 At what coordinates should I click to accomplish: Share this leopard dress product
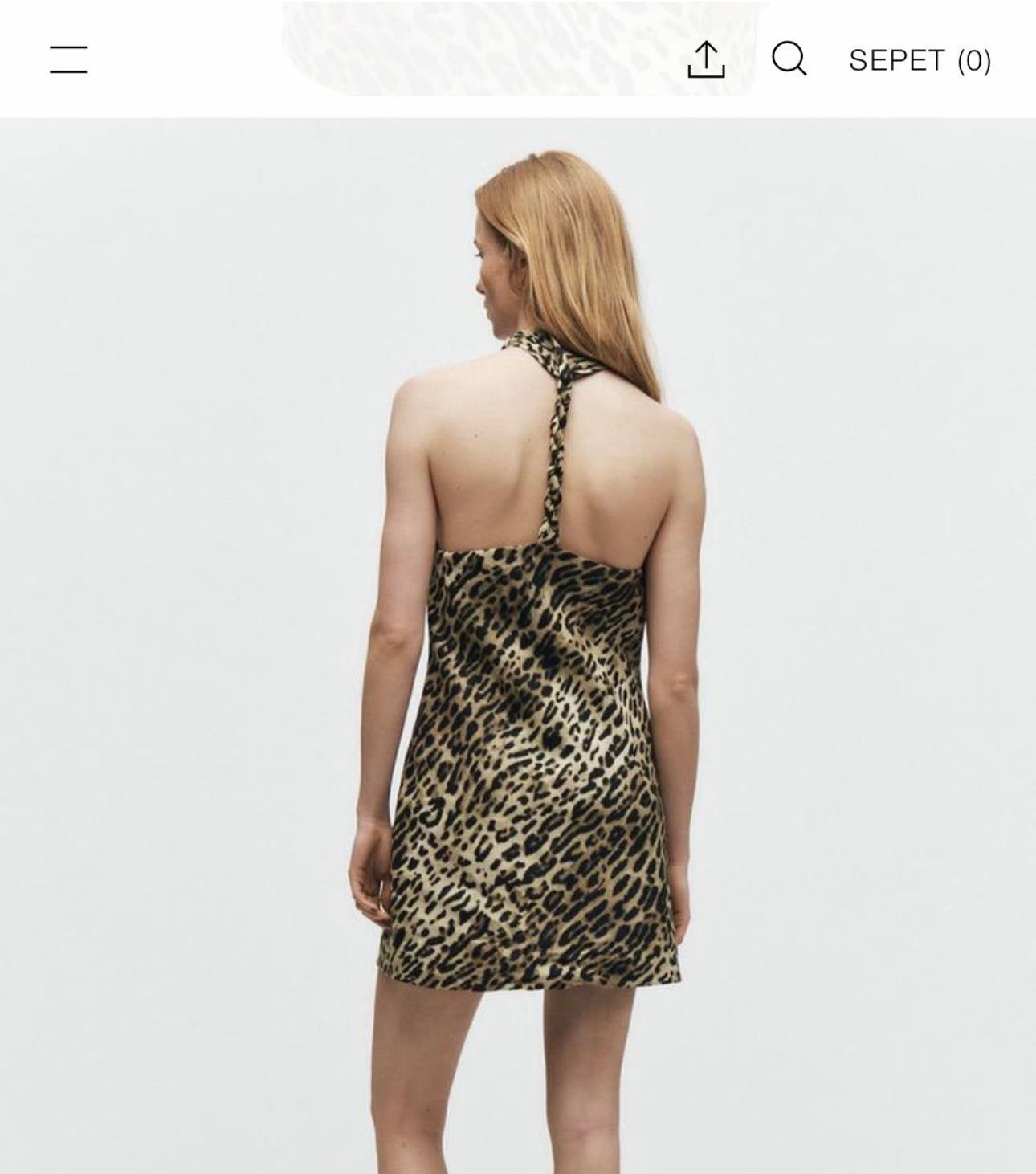coord(706,60)
